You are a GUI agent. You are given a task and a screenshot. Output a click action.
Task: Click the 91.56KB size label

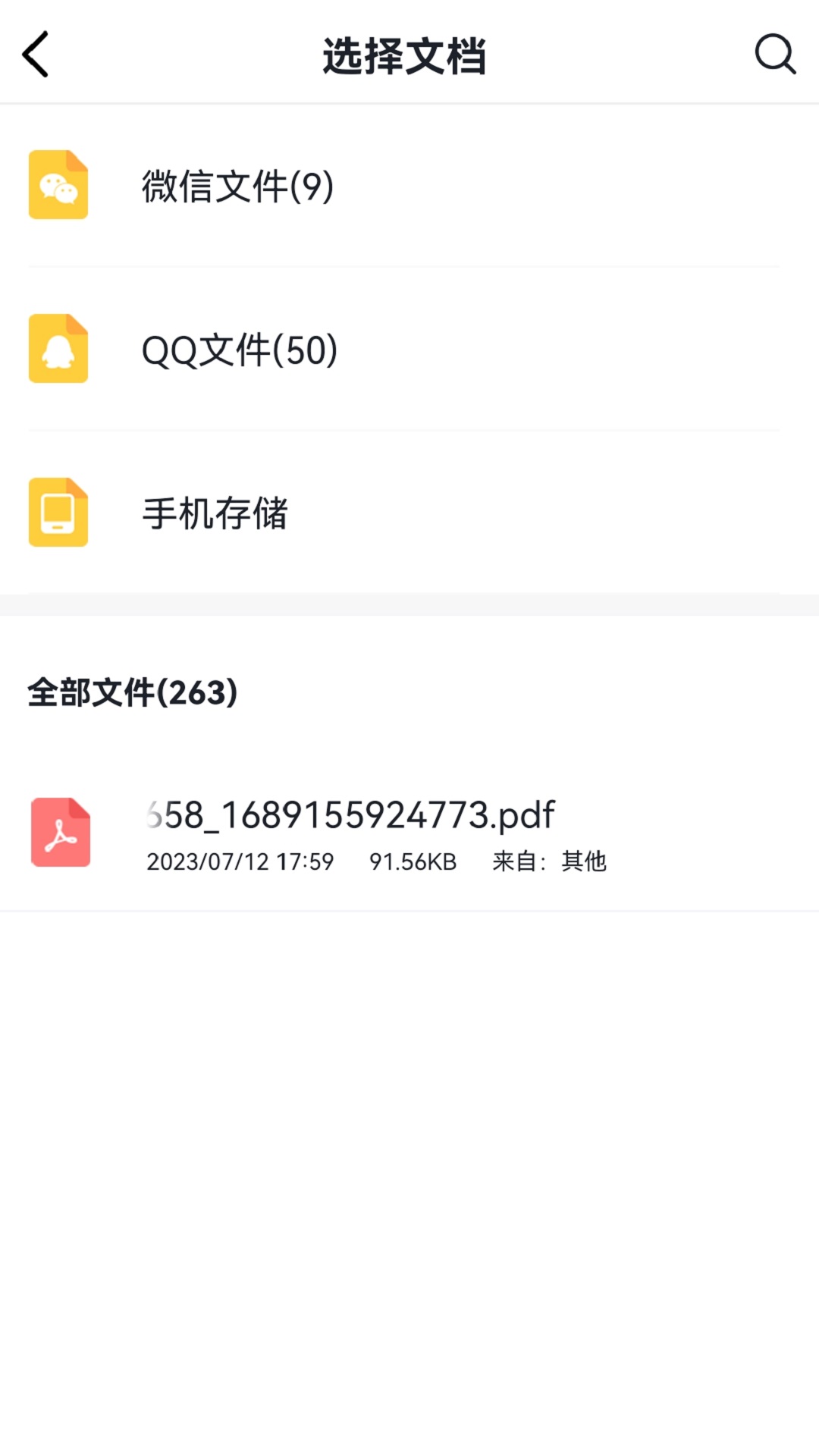[x=413, y=861]
